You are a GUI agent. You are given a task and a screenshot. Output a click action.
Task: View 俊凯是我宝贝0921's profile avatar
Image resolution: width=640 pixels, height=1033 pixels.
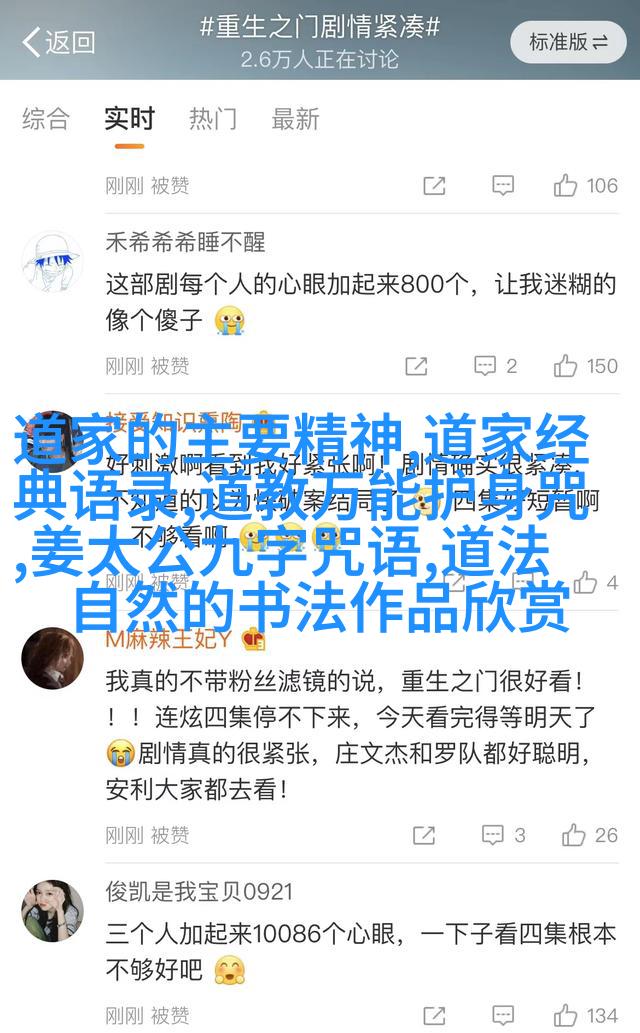52,911
